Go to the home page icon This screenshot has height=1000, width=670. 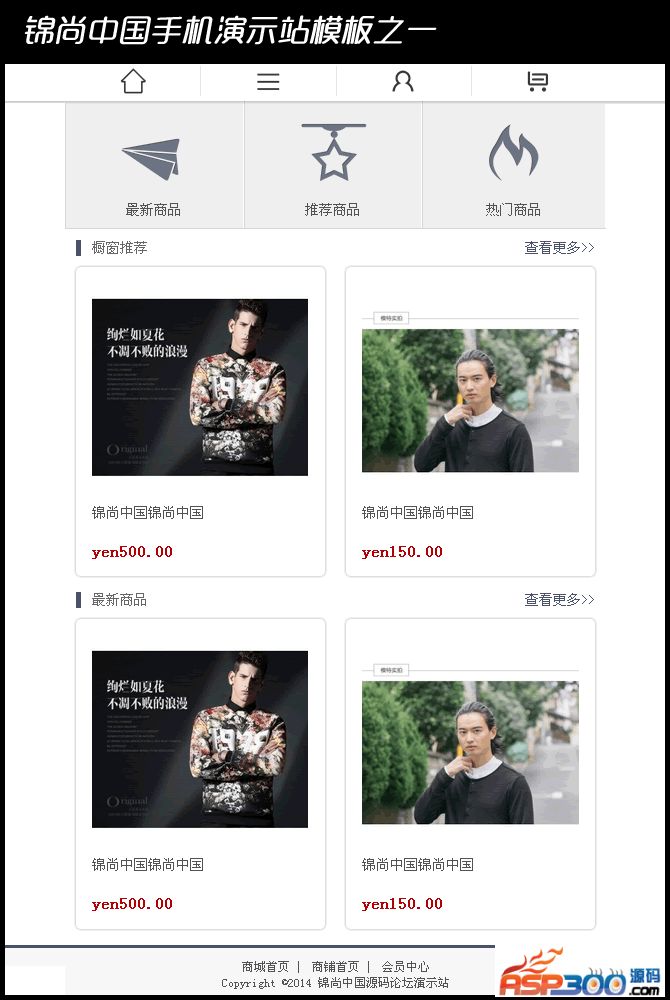click(x=133, y=82)
